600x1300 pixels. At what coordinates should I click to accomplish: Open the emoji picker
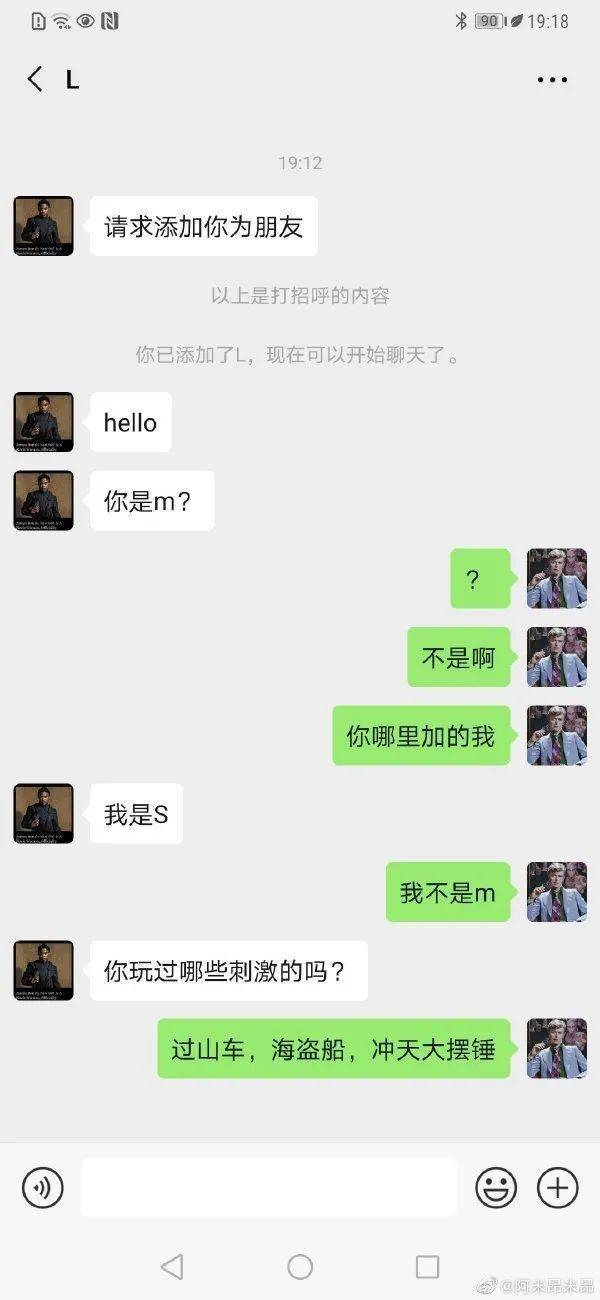click(x=496, y=1187)
